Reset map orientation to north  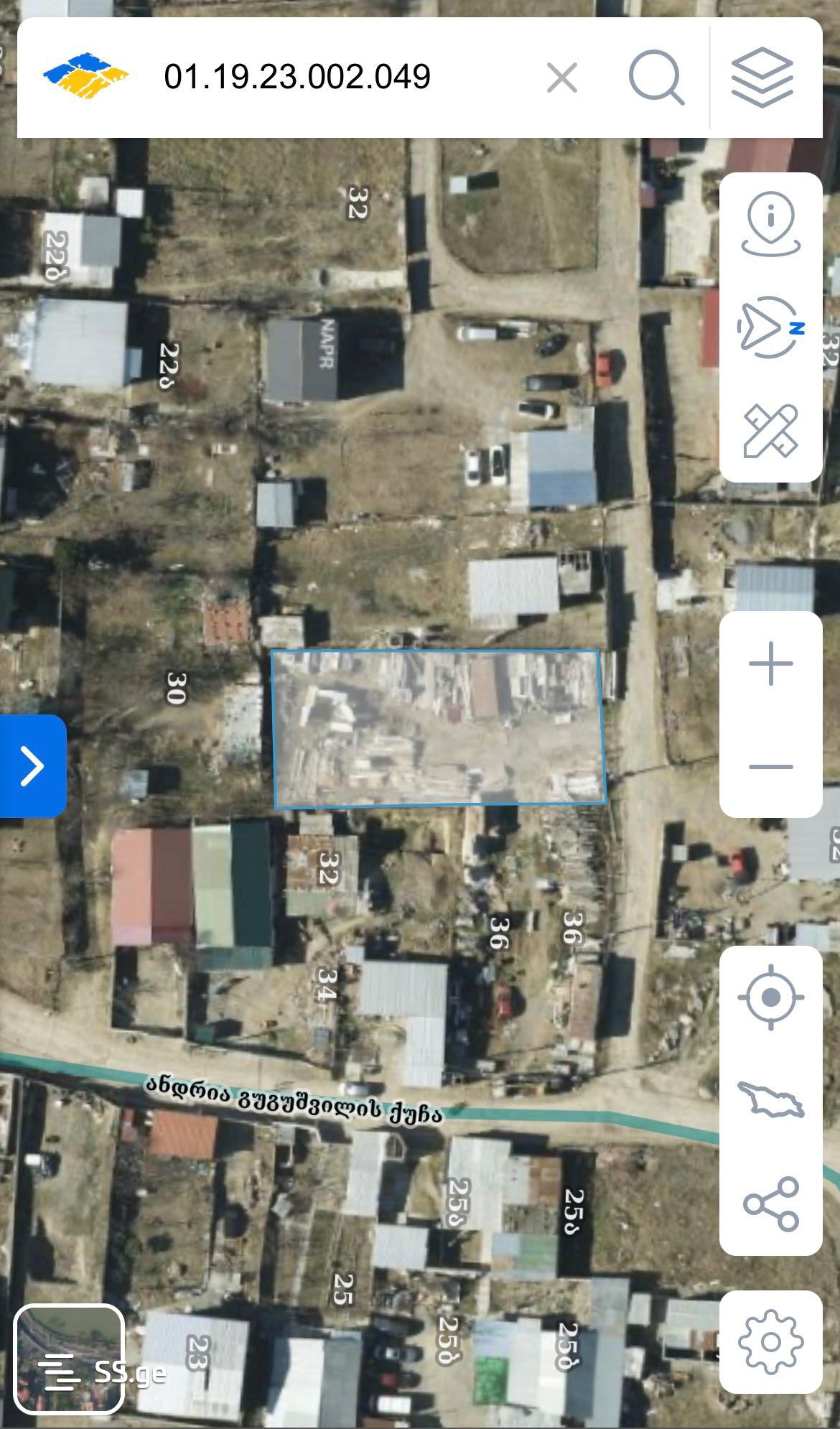pos(770,327)
